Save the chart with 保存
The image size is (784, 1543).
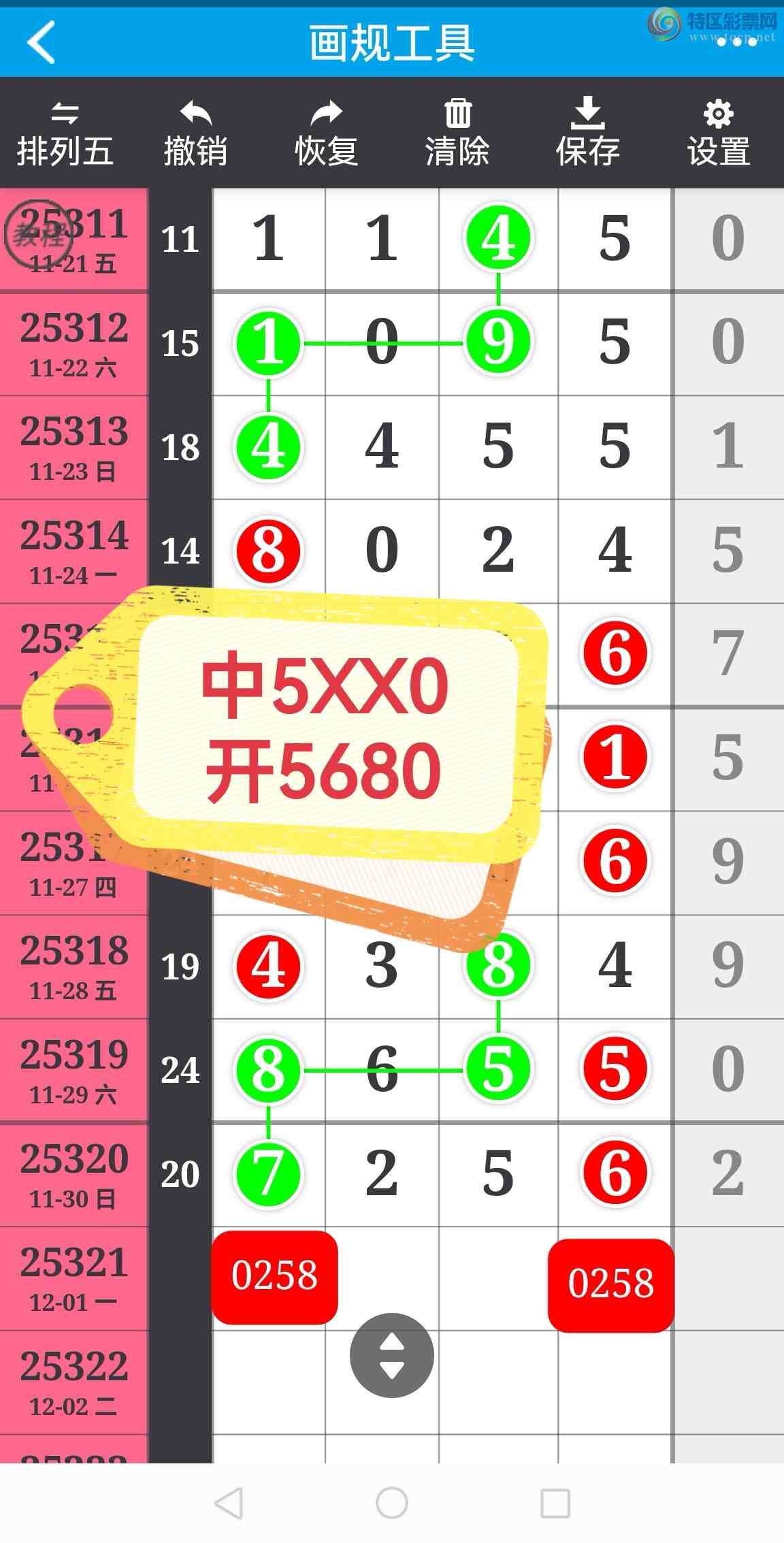coord(587,134)
